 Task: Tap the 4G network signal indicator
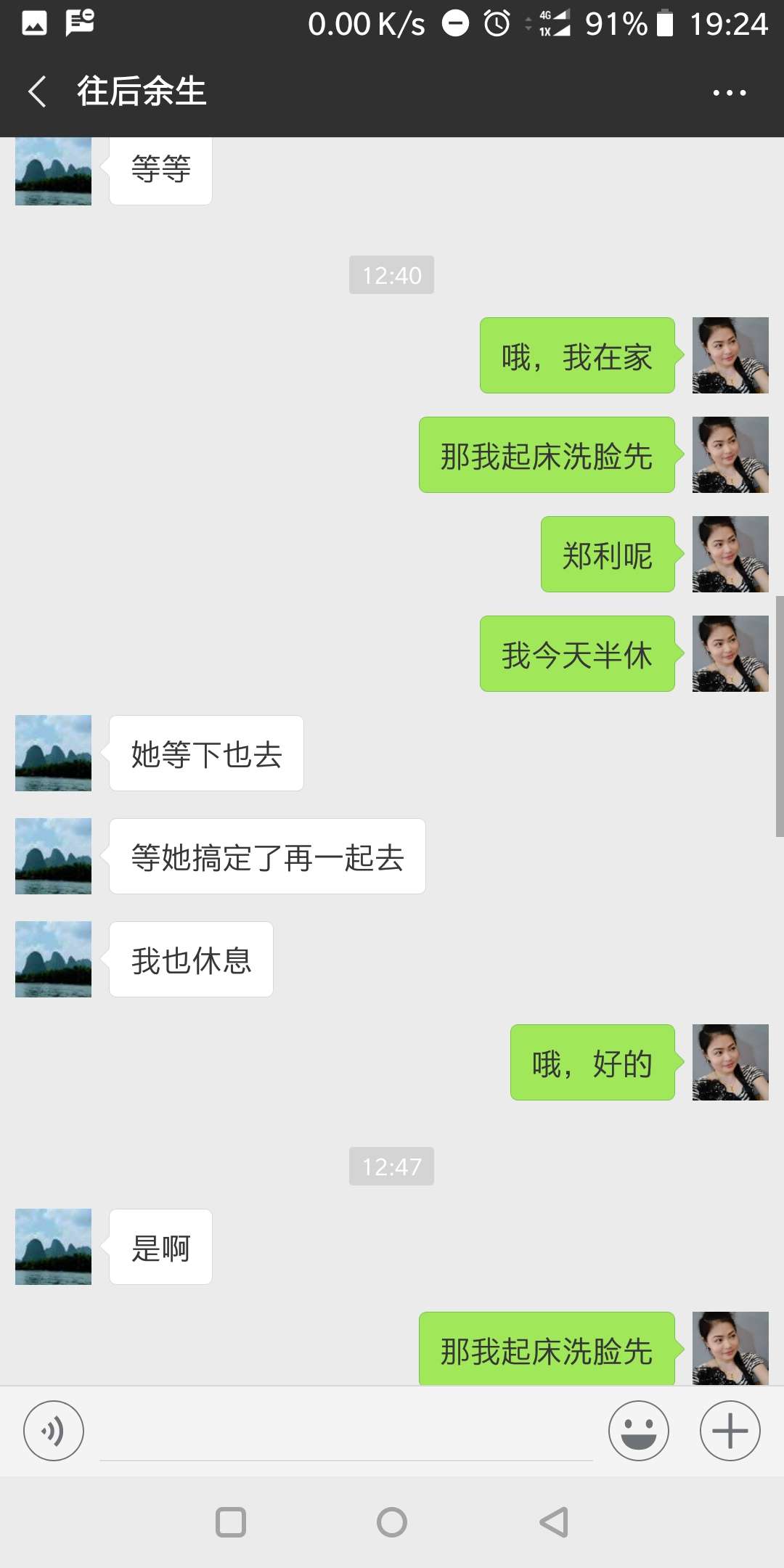click(550, 23)
